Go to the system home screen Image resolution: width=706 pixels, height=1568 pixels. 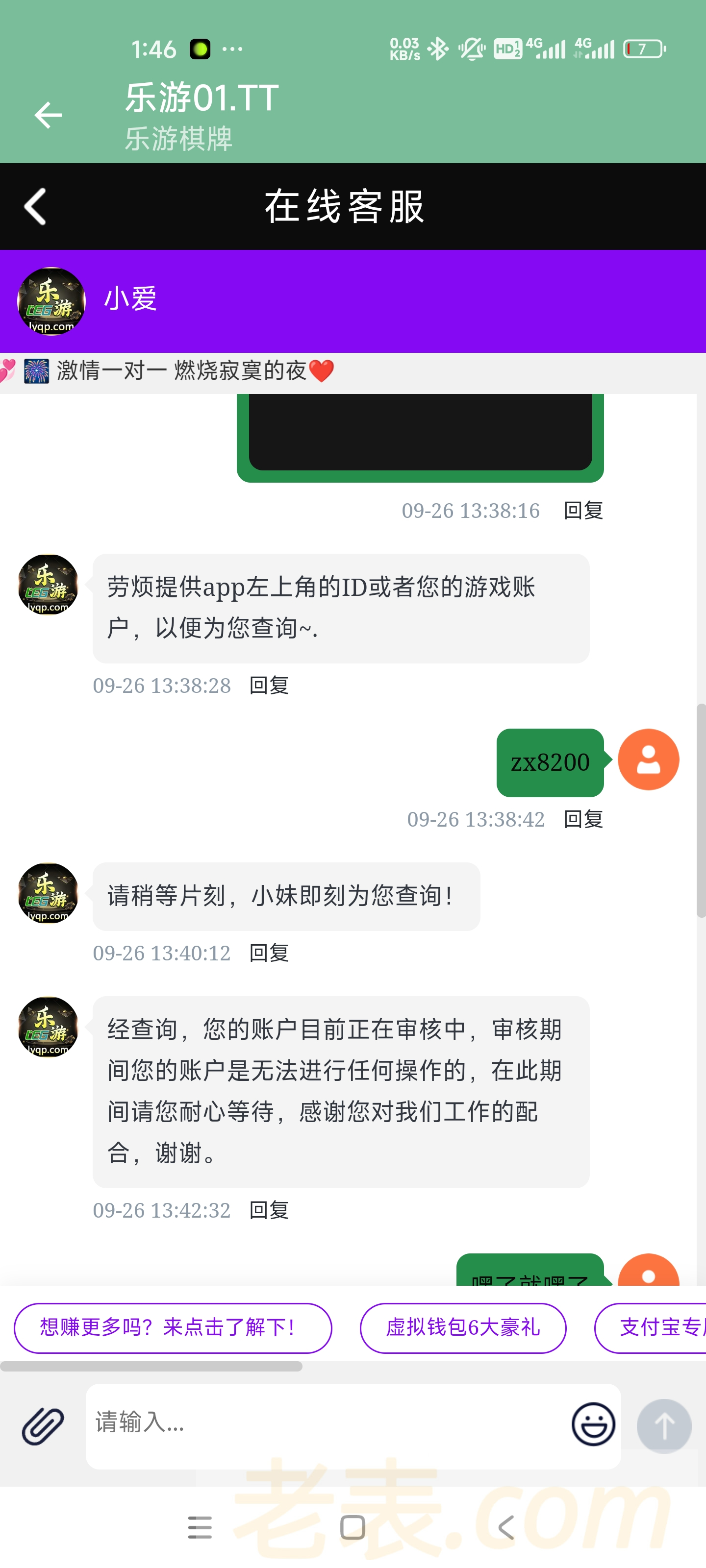coord(353,1527)
